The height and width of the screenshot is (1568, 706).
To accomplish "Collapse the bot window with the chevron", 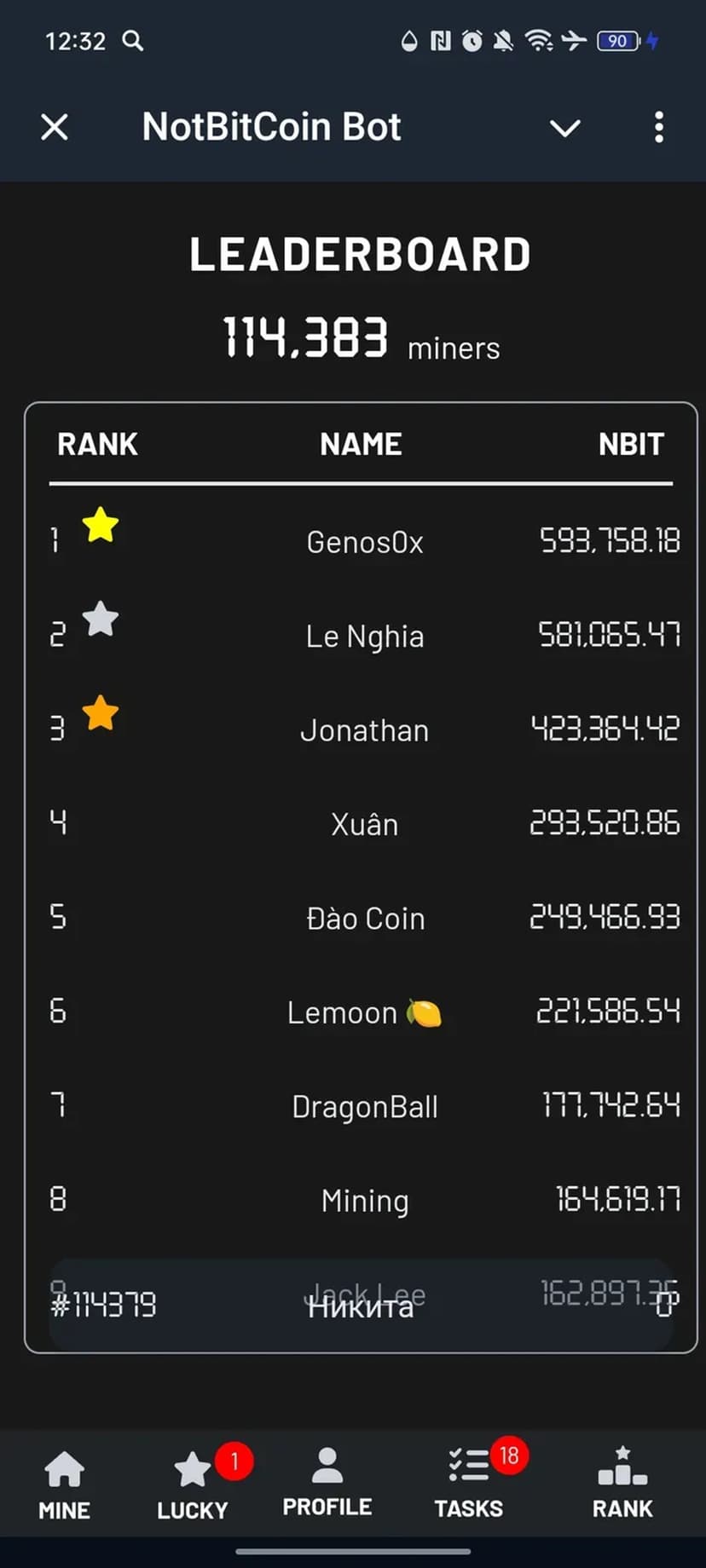I will tap(564, 129).
